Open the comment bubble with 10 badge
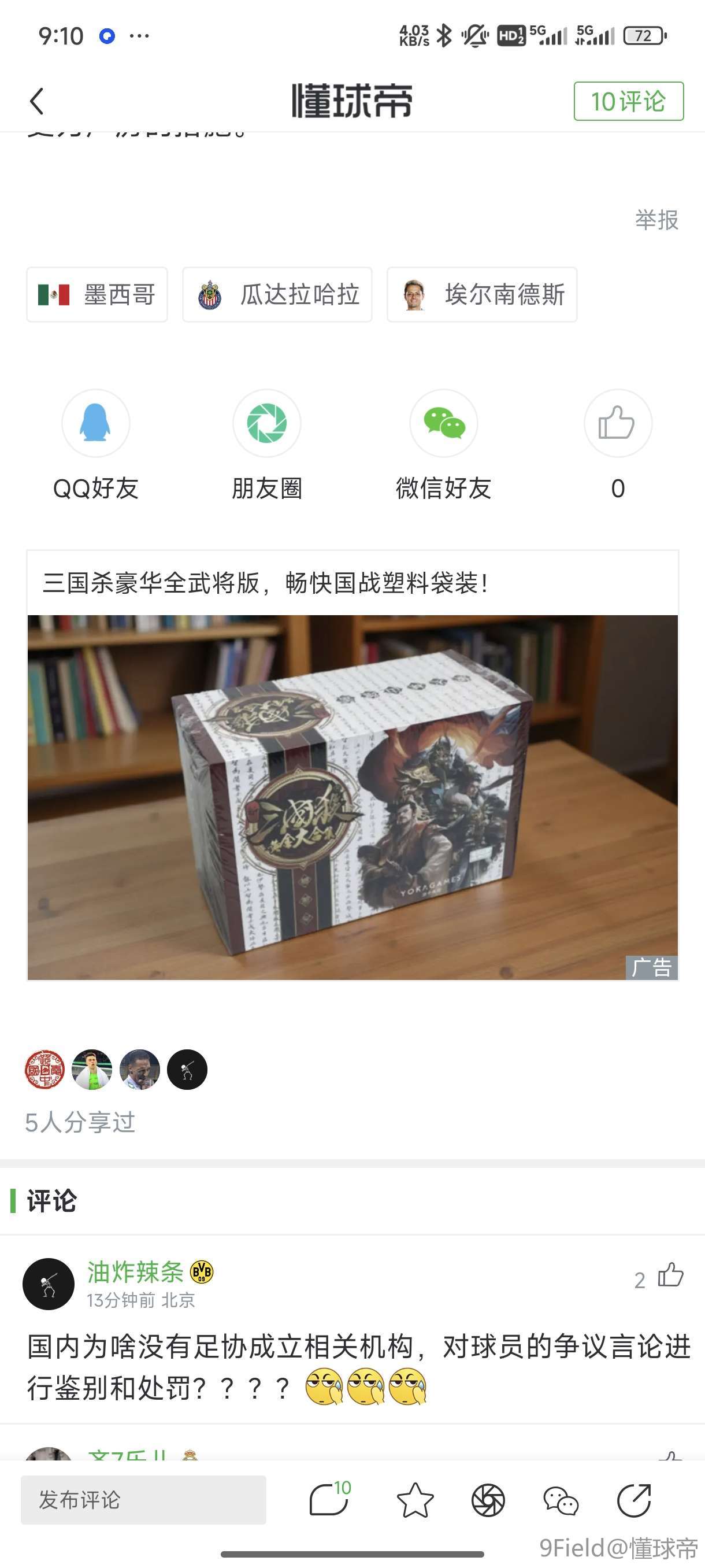This screenshot has height=1568, width=705. point(329,1500)
